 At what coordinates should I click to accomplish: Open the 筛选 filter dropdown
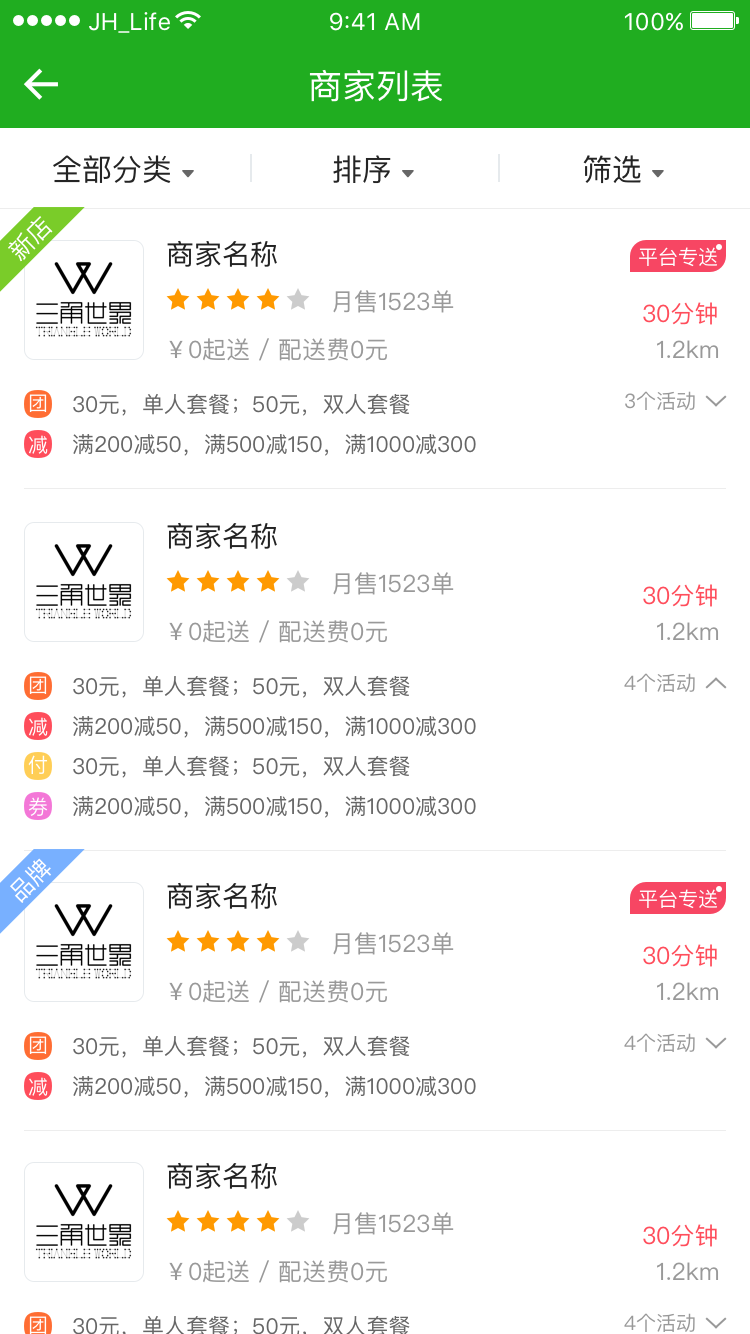point(624,170)
